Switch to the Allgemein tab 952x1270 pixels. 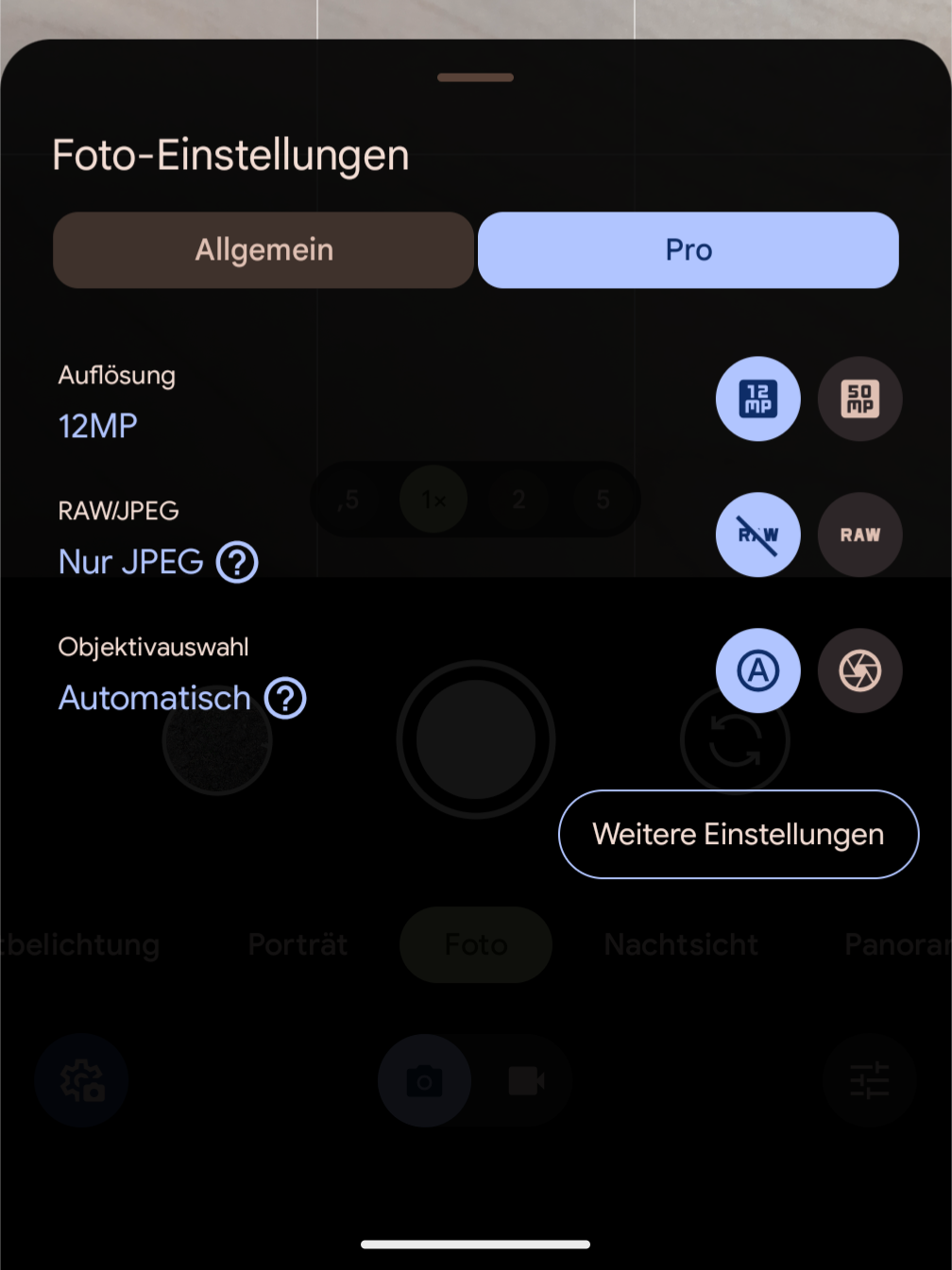[x=263, y=250]
